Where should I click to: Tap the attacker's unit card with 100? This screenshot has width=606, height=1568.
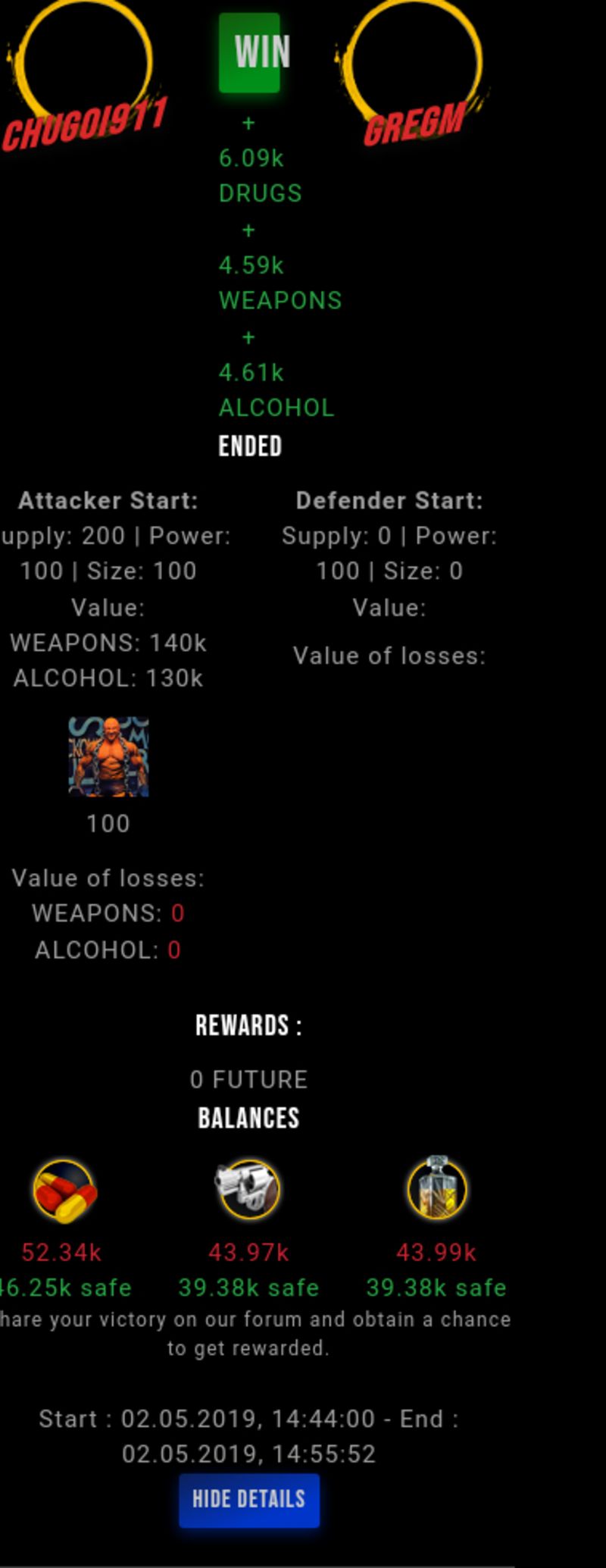tap(108, 757)
